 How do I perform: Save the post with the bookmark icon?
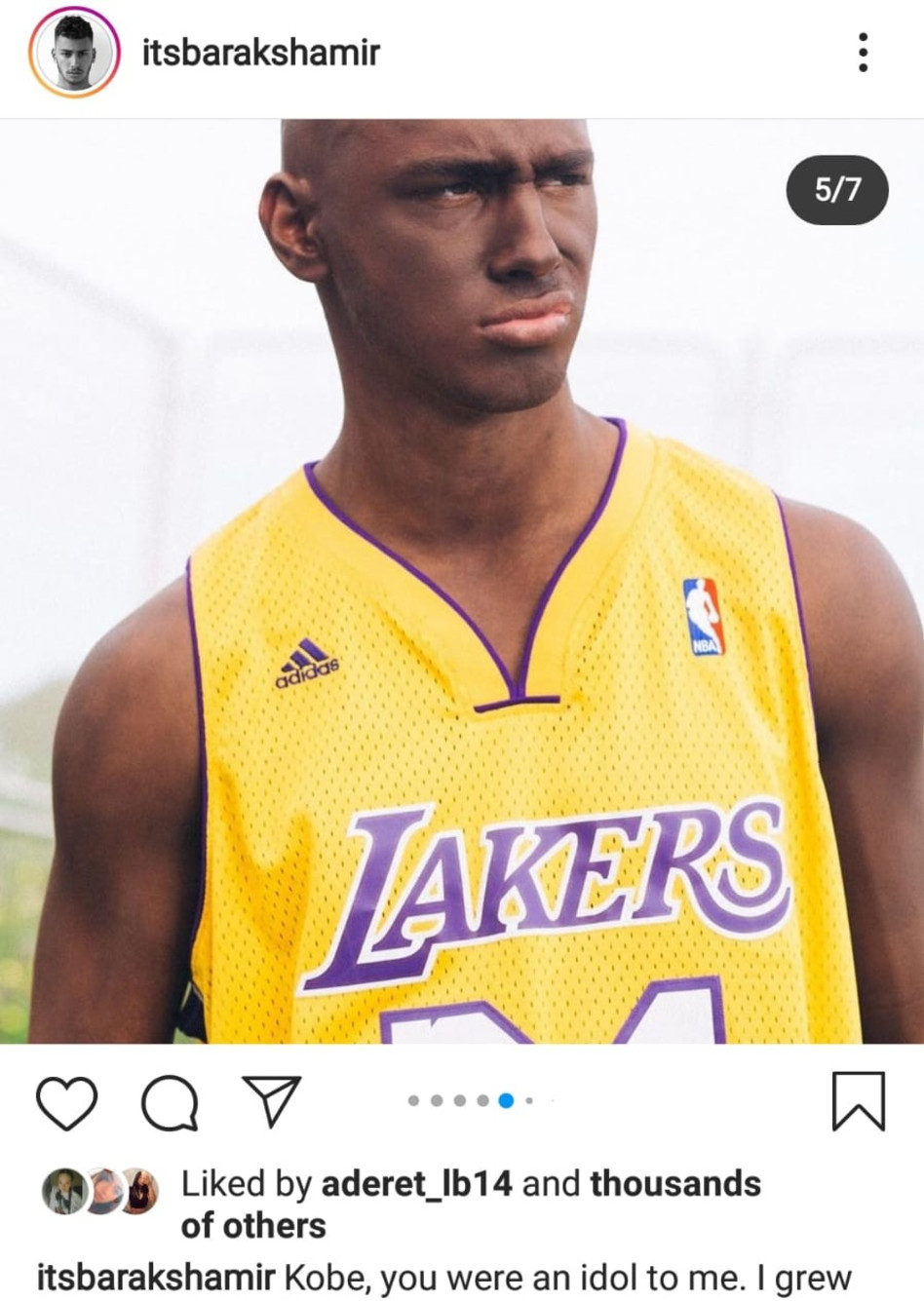(x=858, y=1102)
